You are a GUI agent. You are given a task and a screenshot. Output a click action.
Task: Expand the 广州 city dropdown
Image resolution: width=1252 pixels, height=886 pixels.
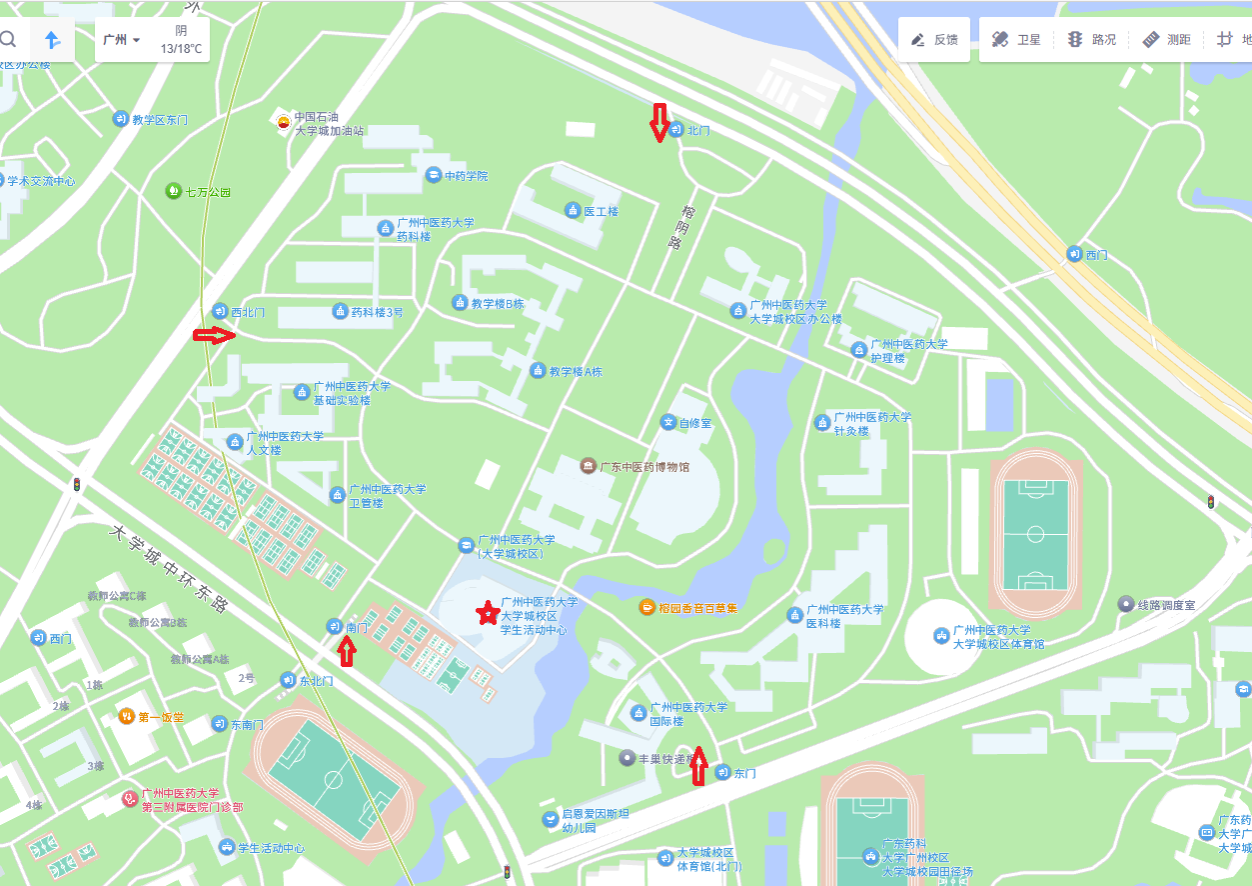(122, 40)
